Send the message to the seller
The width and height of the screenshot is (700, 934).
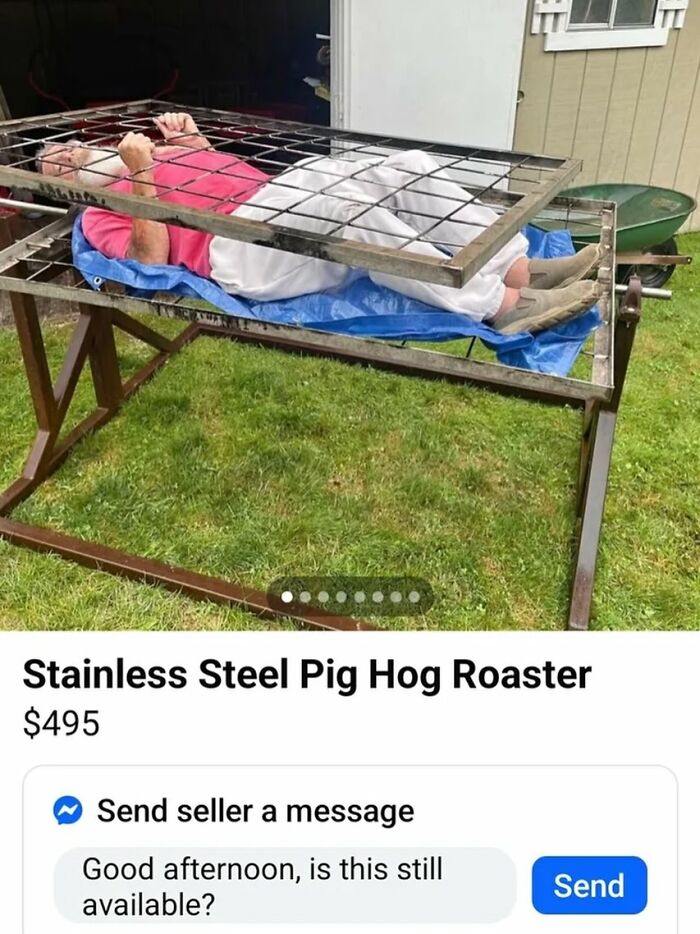589,885
